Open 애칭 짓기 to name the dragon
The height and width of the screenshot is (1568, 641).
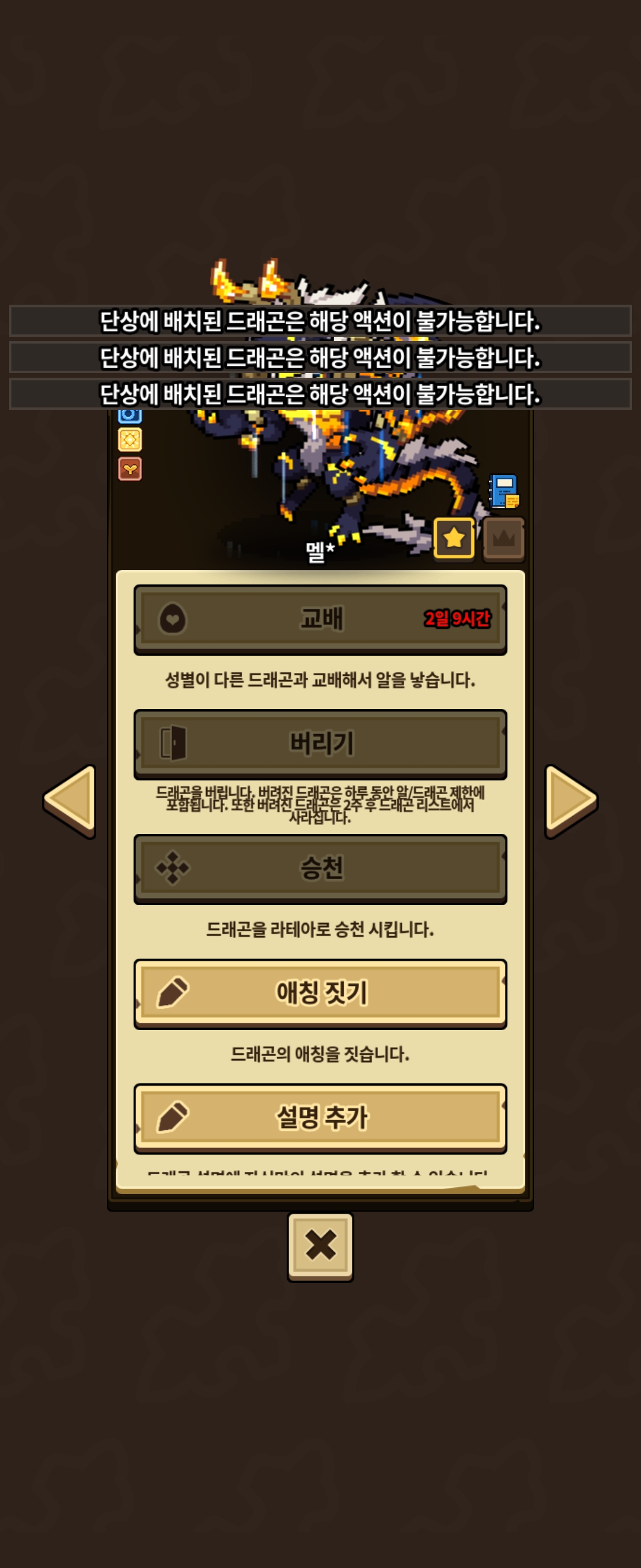coord(320,994)
